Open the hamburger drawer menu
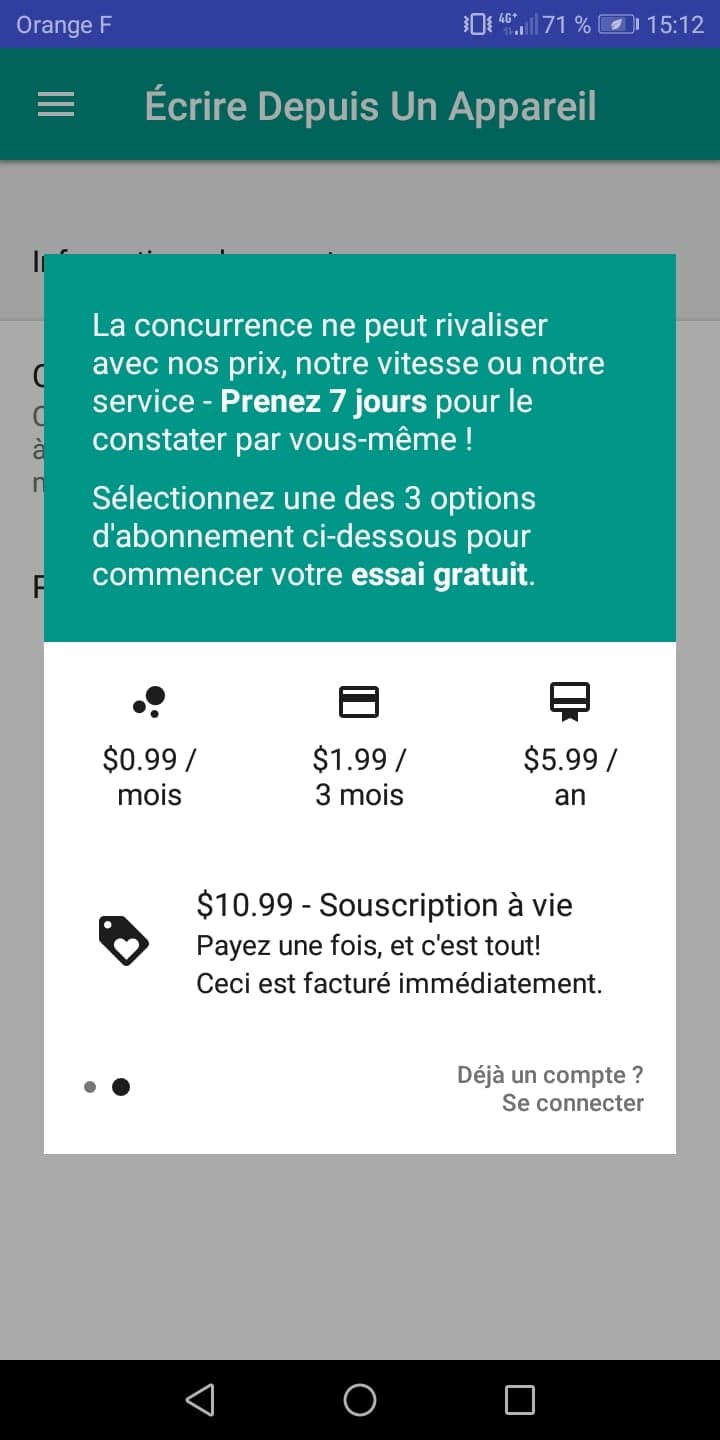 56,105
